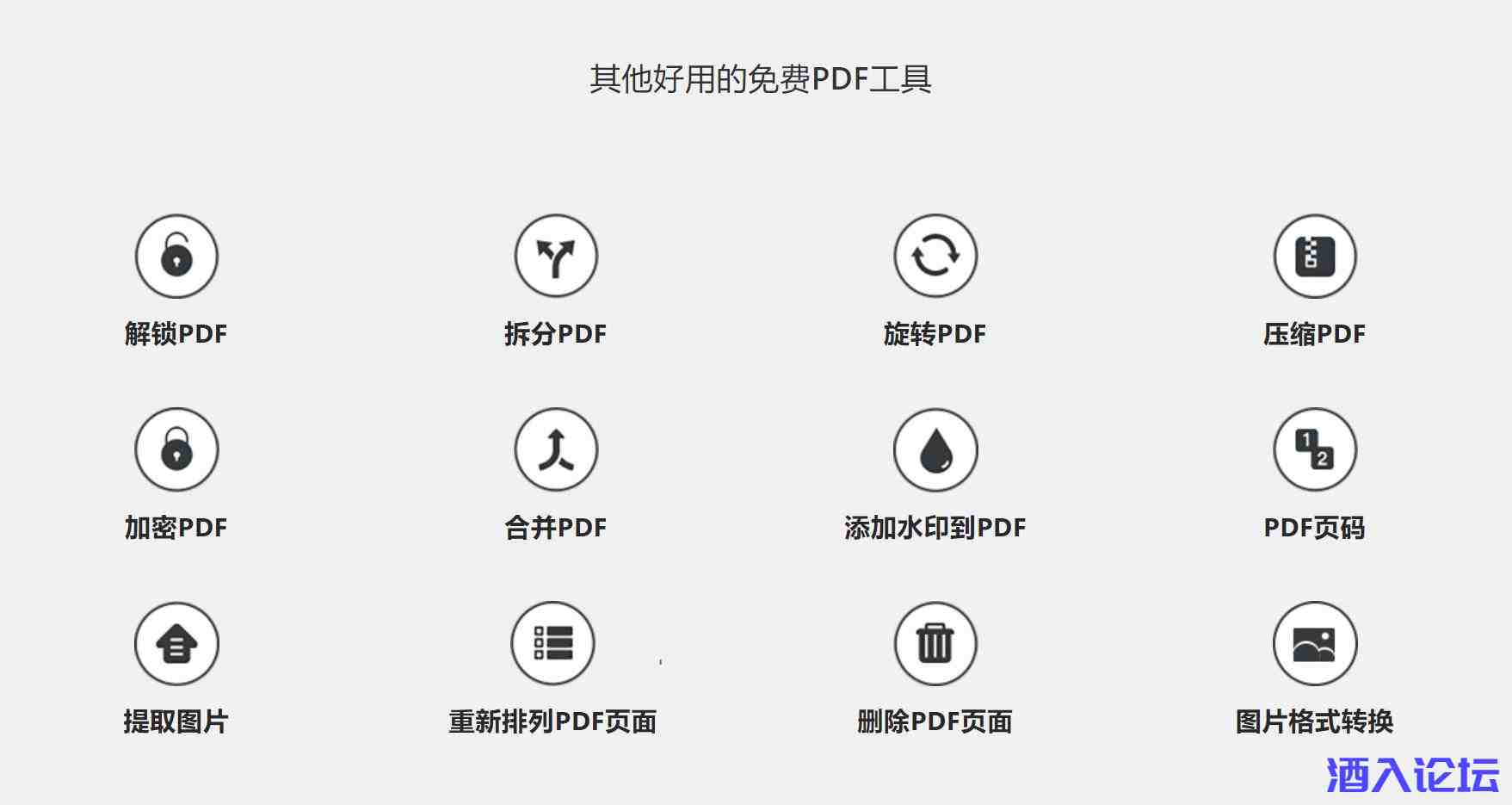This screenshot has width=1512, height=805.
Task: Open the 解锁PDF unlock tool
Action: point(176,257)
